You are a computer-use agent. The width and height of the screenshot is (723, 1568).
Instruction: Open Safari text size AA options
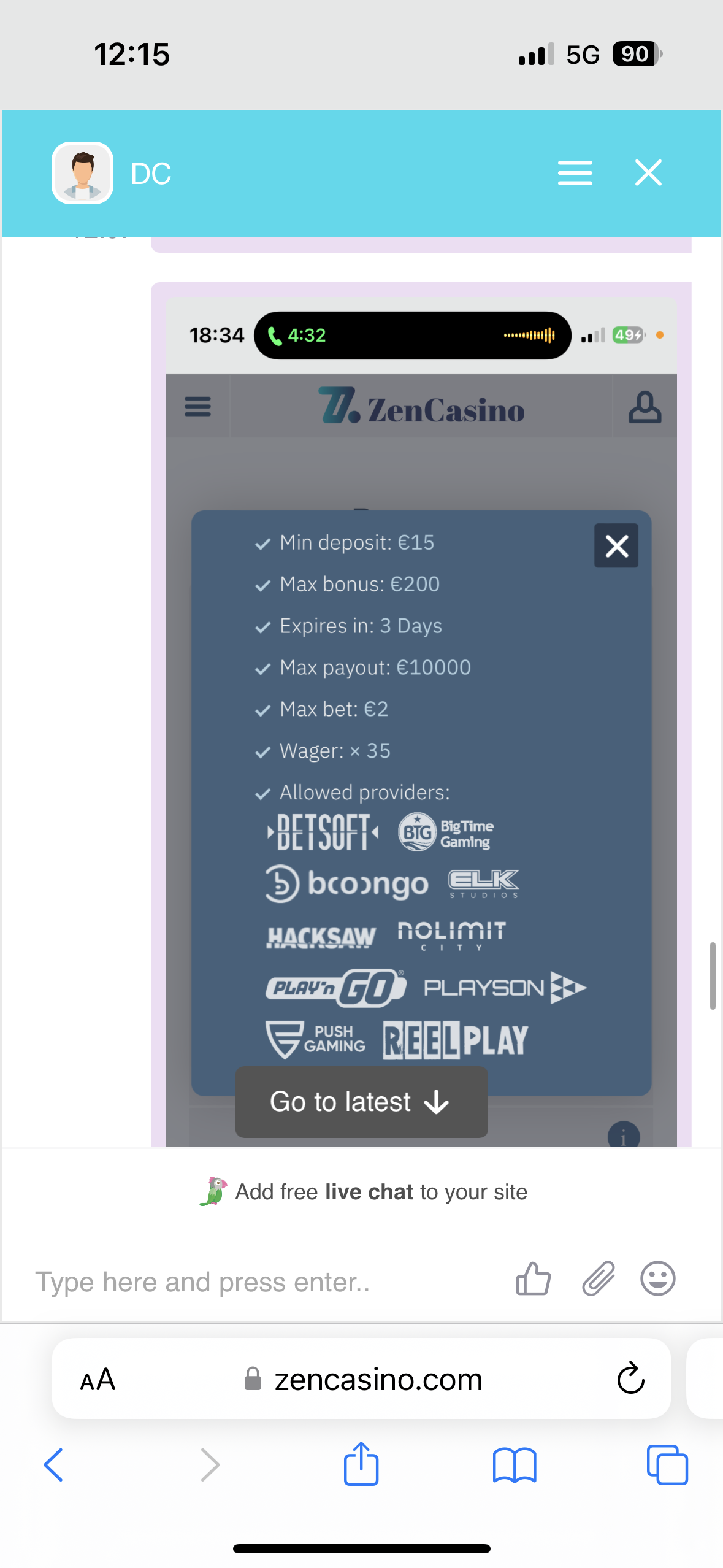pyautogui.click(x=98, y=1380)
